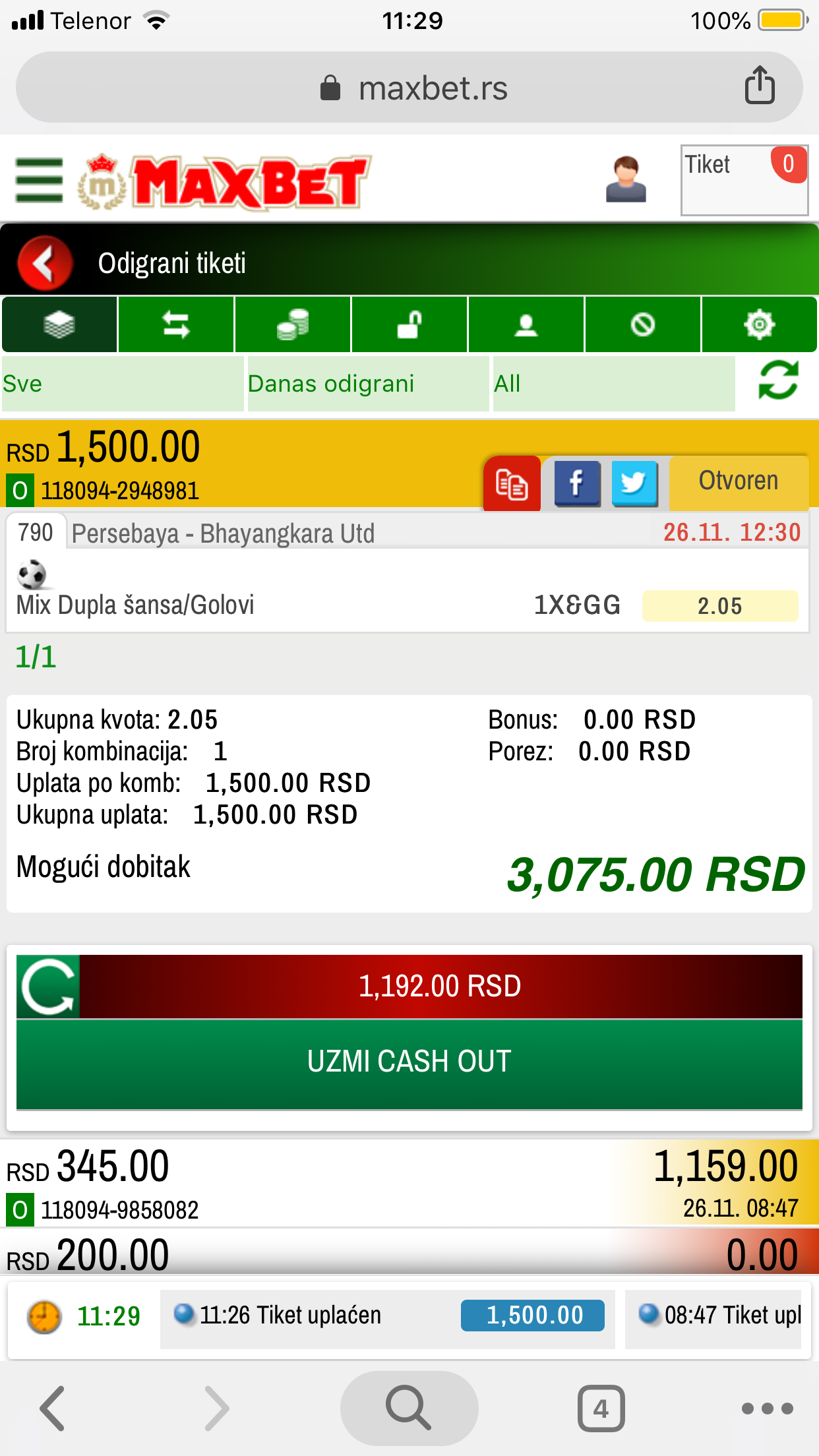The image size is (819, 1456).
Task: Refresh the cash out amount
Action: [x=48, y=986]
